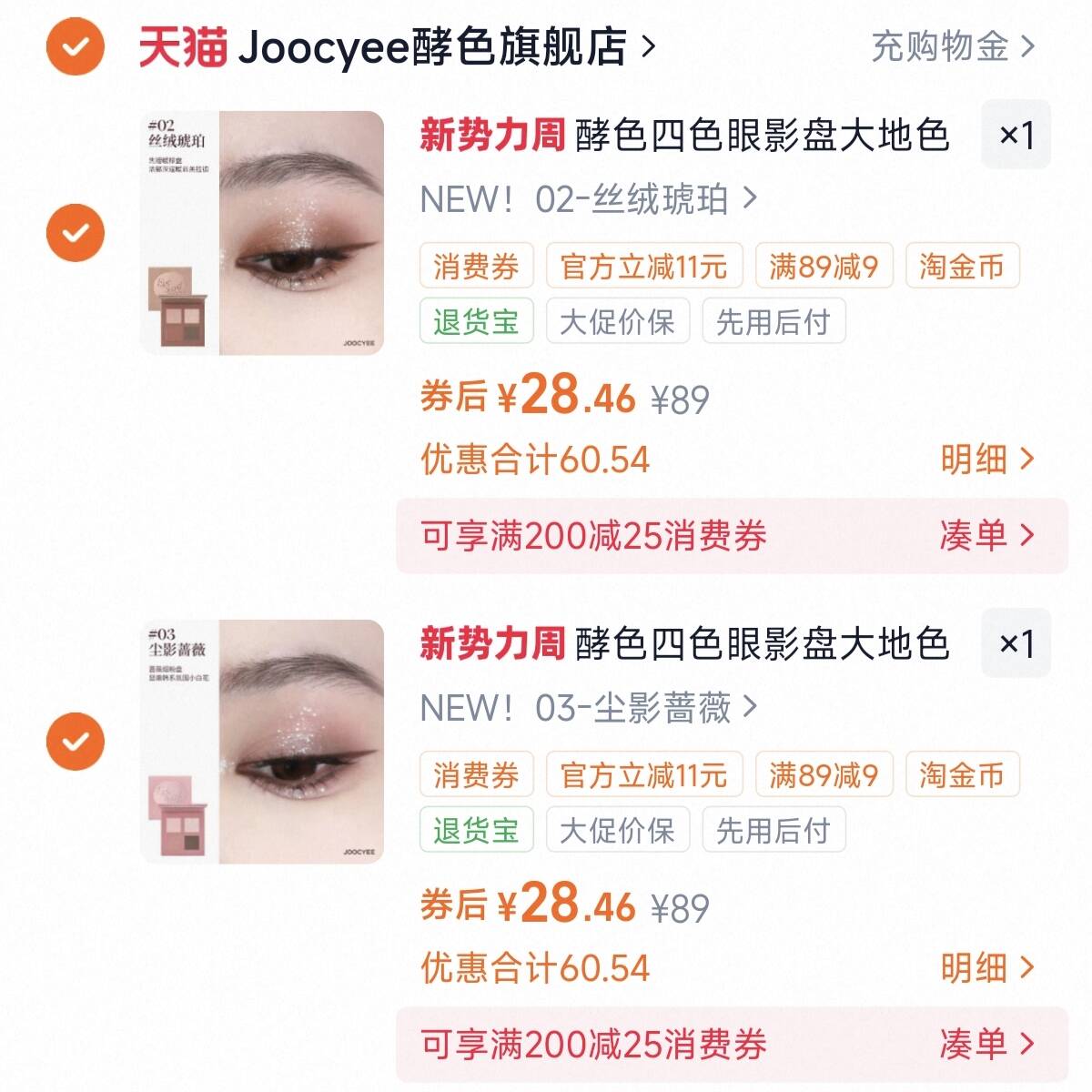Tap 凑单 under the 03-尘影蔷薇 item

click(986, 1045)
